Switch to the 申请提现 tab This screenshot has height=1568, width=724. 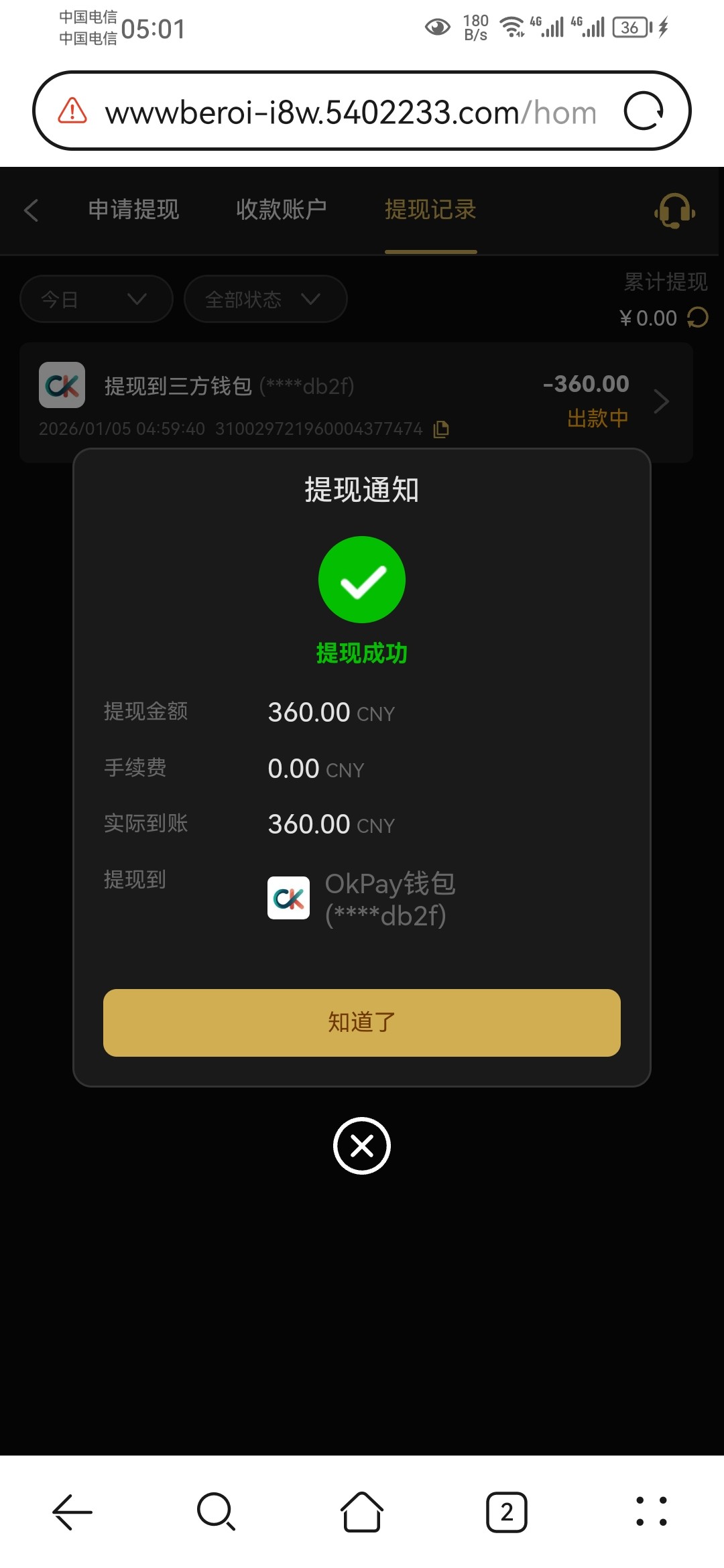click(133, 210)
